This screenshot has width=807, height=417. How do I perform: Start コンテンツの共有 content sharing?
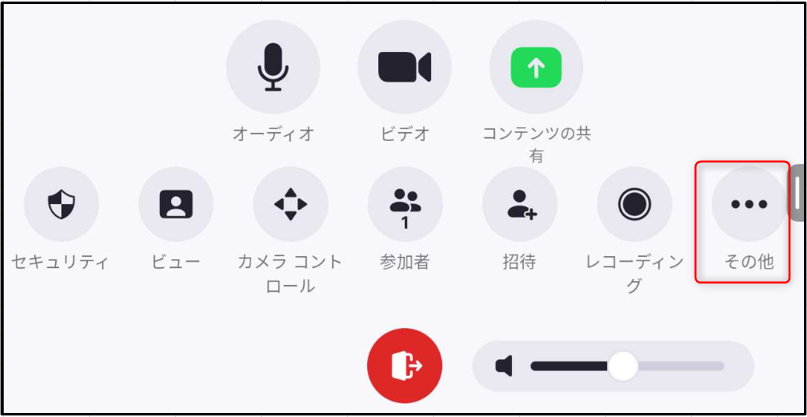coord(536,67)
